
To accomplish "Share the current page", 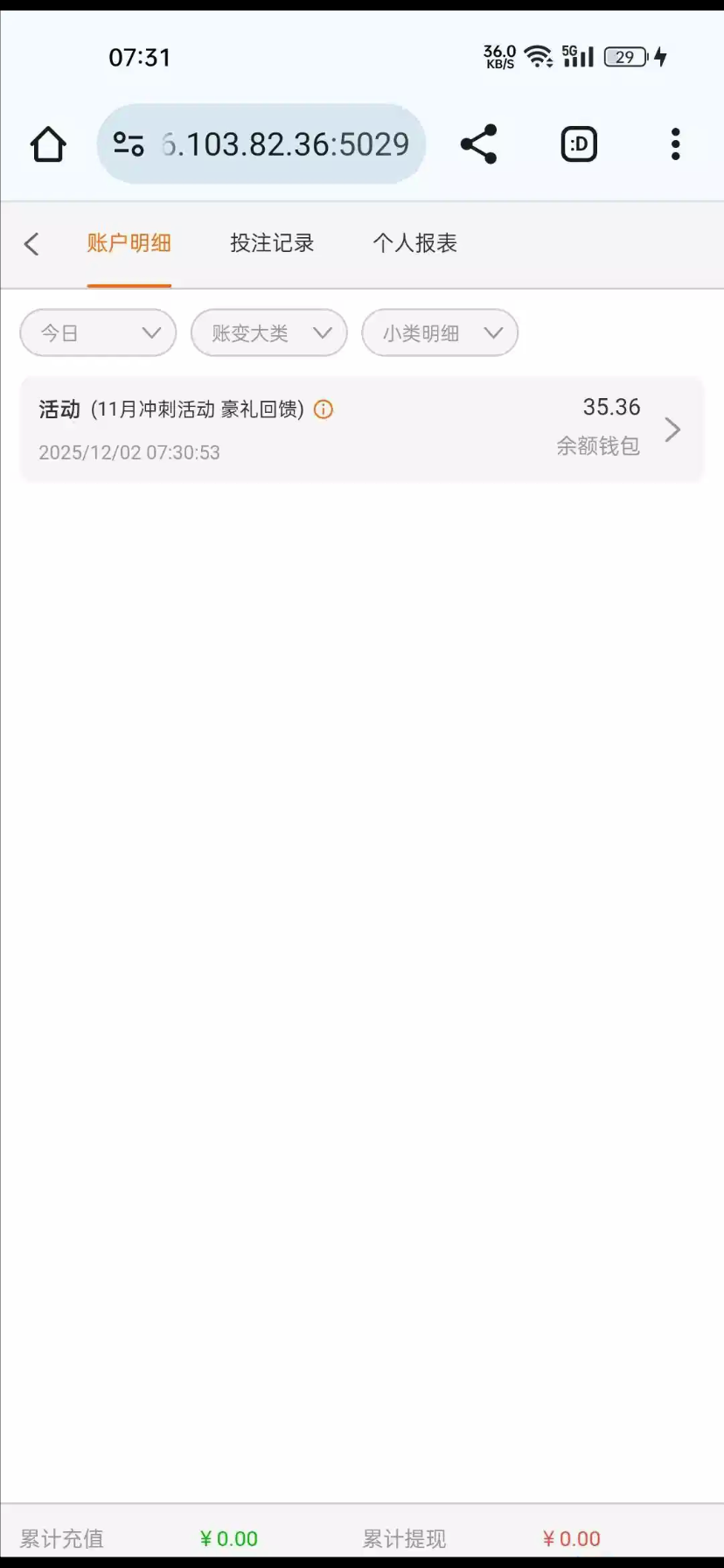I will pyautogui.click(x=478, y=144).
